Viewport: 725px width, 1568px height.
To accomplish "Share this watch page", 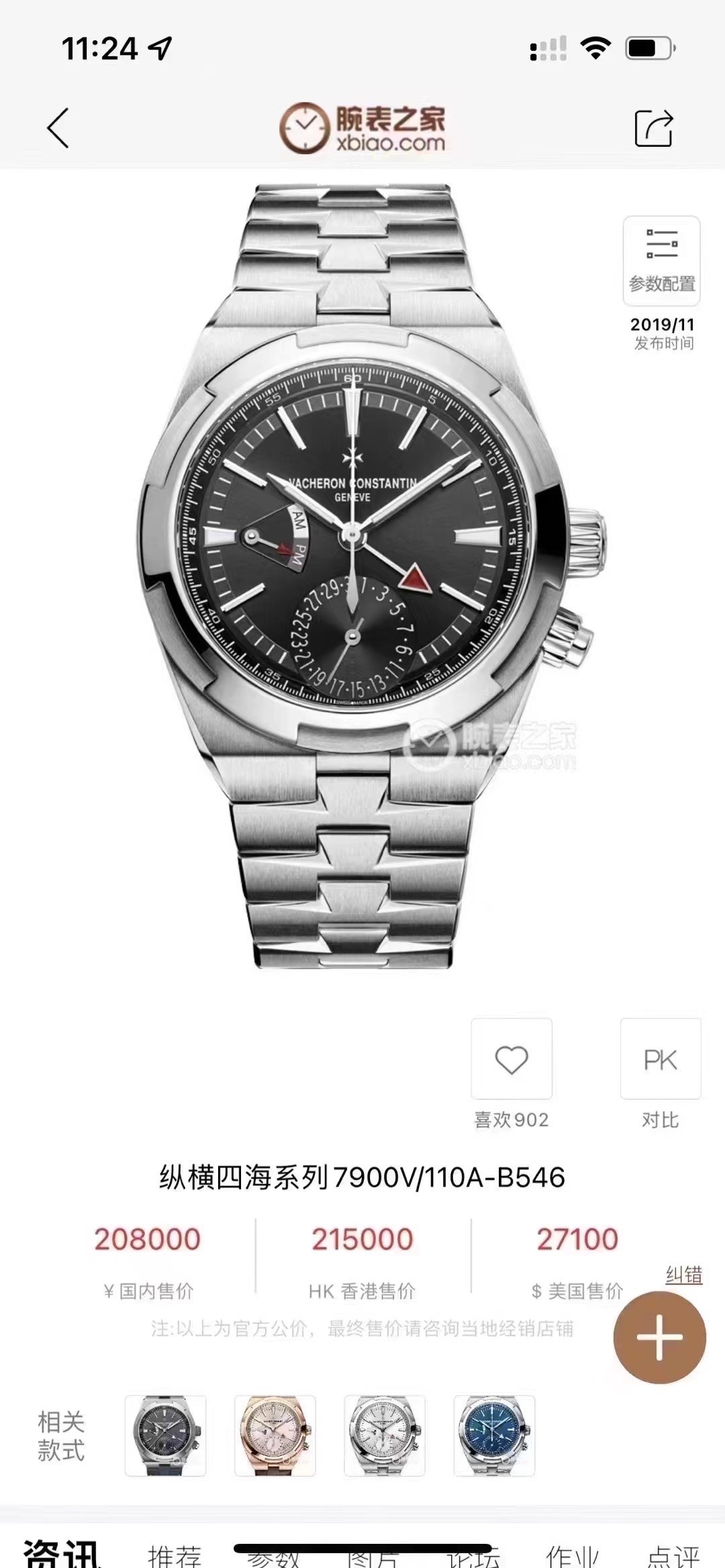I will (653, 127).
